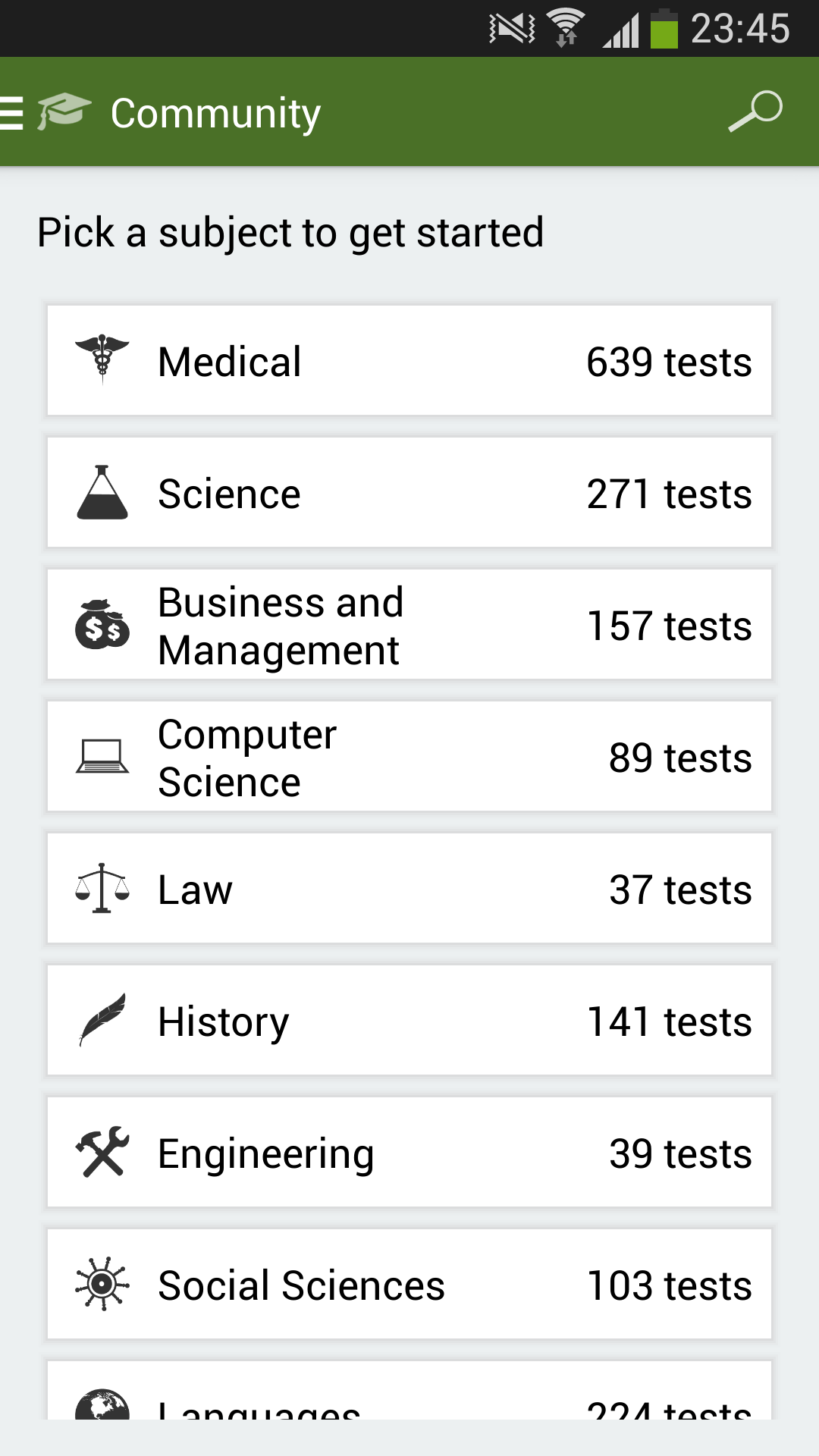This screenshot has width=819, height=1456.
Task: Open the Social Sciences category
Action: click(409, 1284)
